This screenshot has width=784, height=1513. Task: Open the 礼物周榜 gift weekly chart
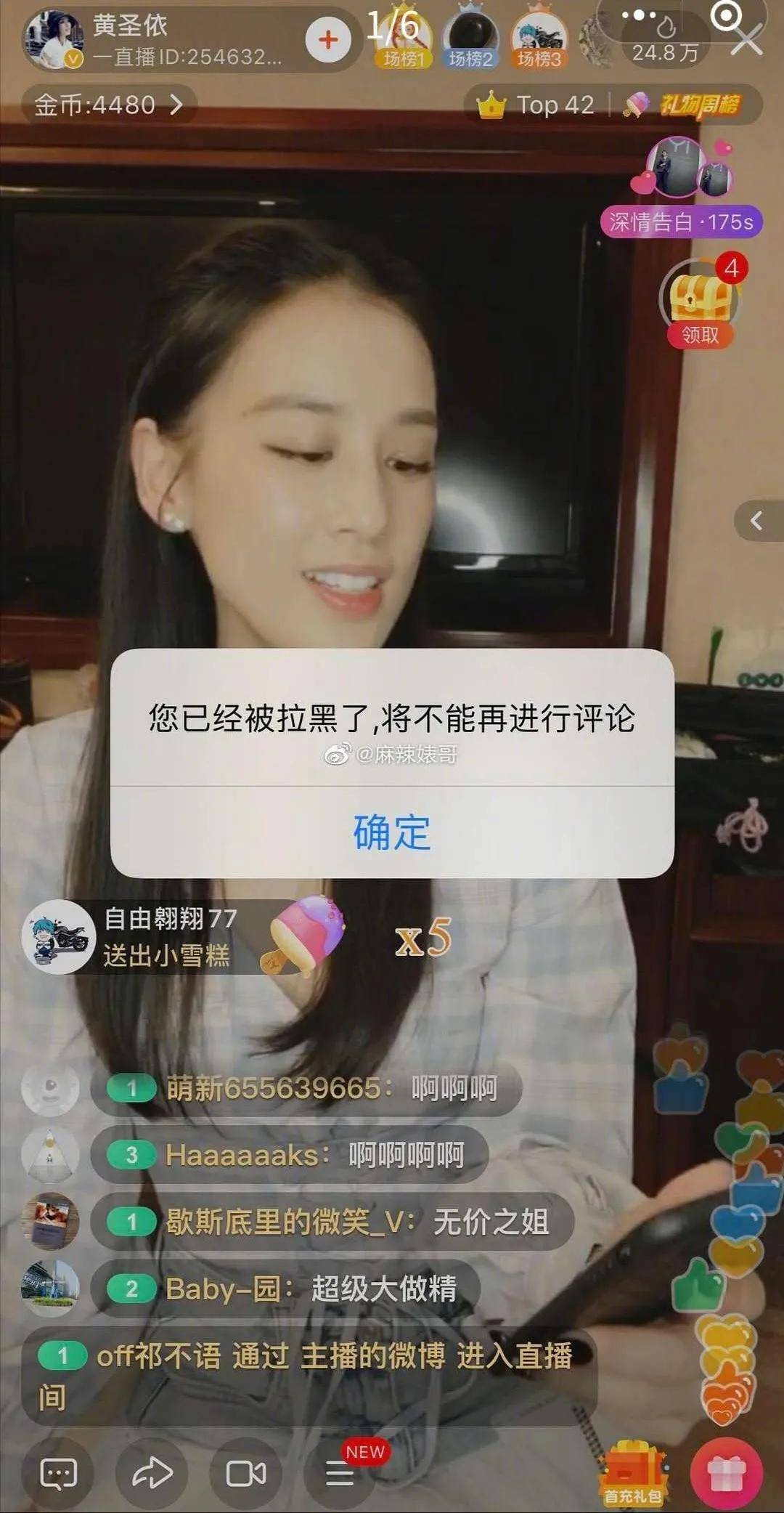click(x=690, y=105)
